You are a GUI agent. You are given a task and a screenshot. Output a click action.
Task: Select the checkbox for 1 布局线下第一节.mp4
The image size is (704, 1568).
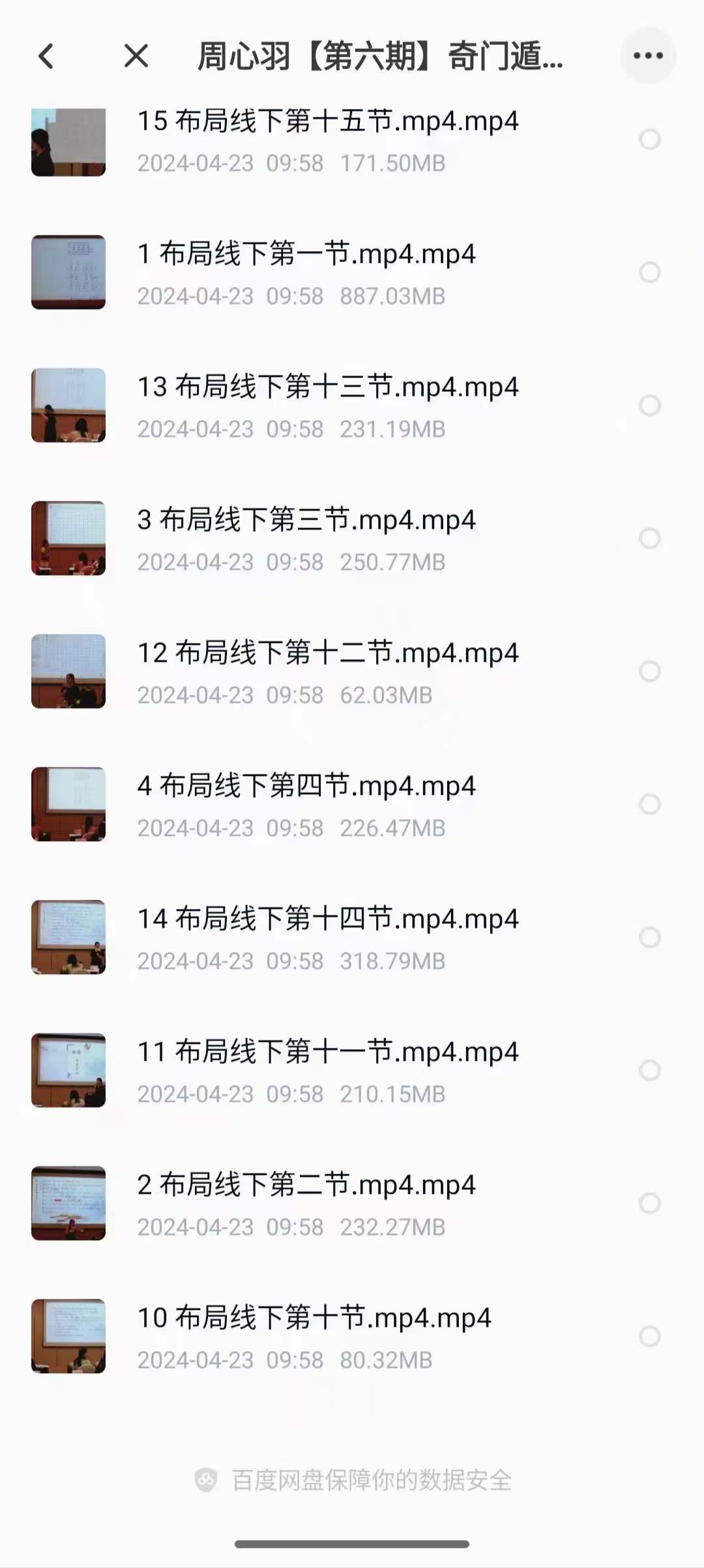[x=649, y=273]
